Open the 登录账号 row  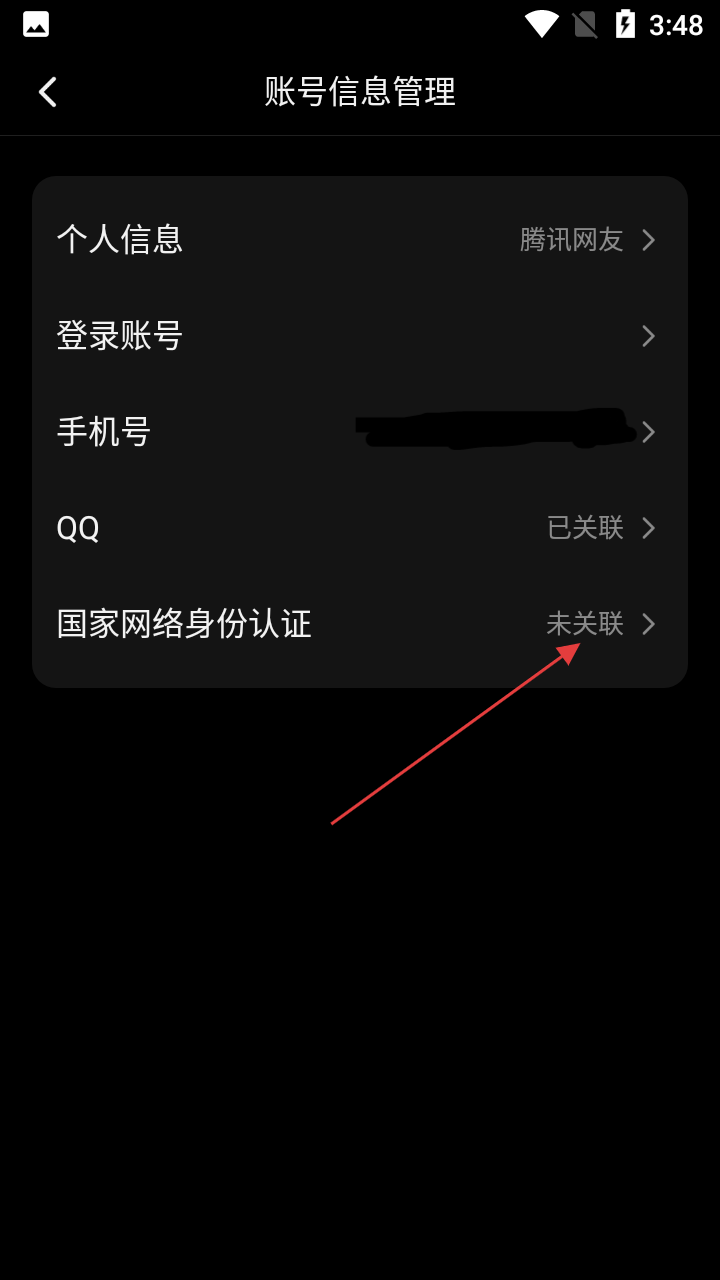click(360, 336)
